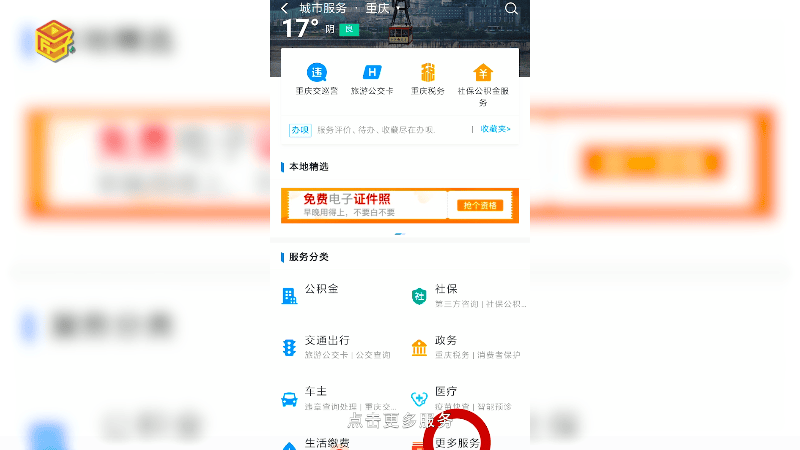This screenshot has height=450, width=800.
Task: Open the 收藏夹 link
Action: pyautogui.click(x=495, y=129)
